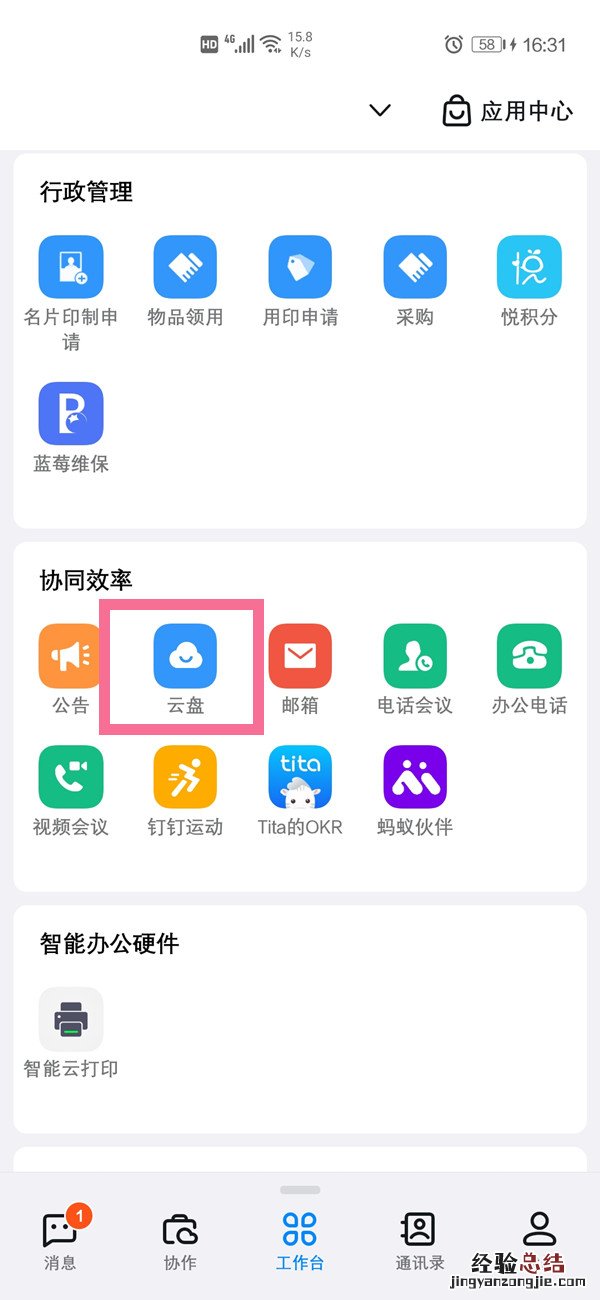Switch to the 消息 tab

pyautogui.click(x=61, y=1238)
